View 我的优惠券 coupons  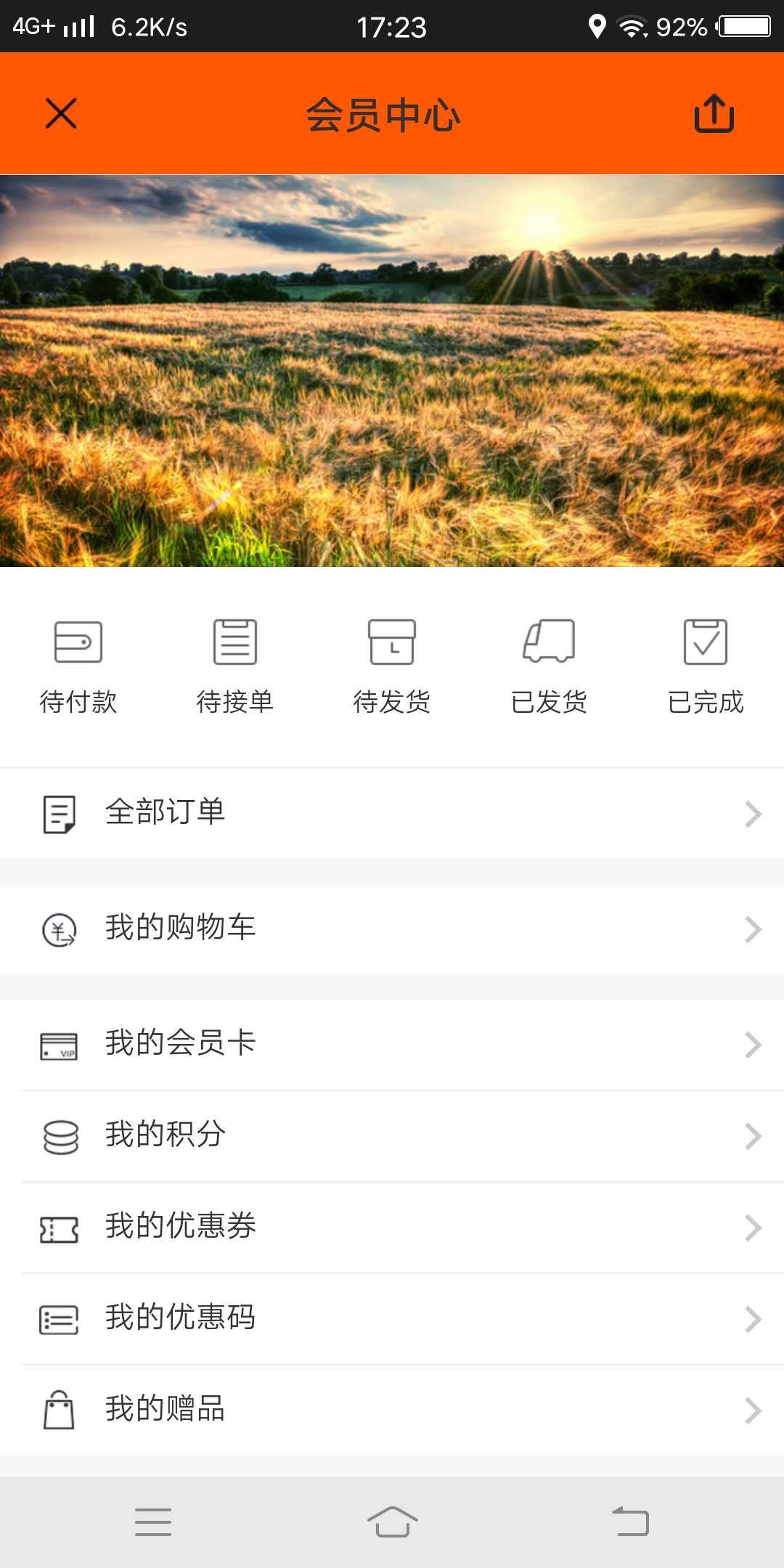pyautogui.click(x=392, y=1227)
